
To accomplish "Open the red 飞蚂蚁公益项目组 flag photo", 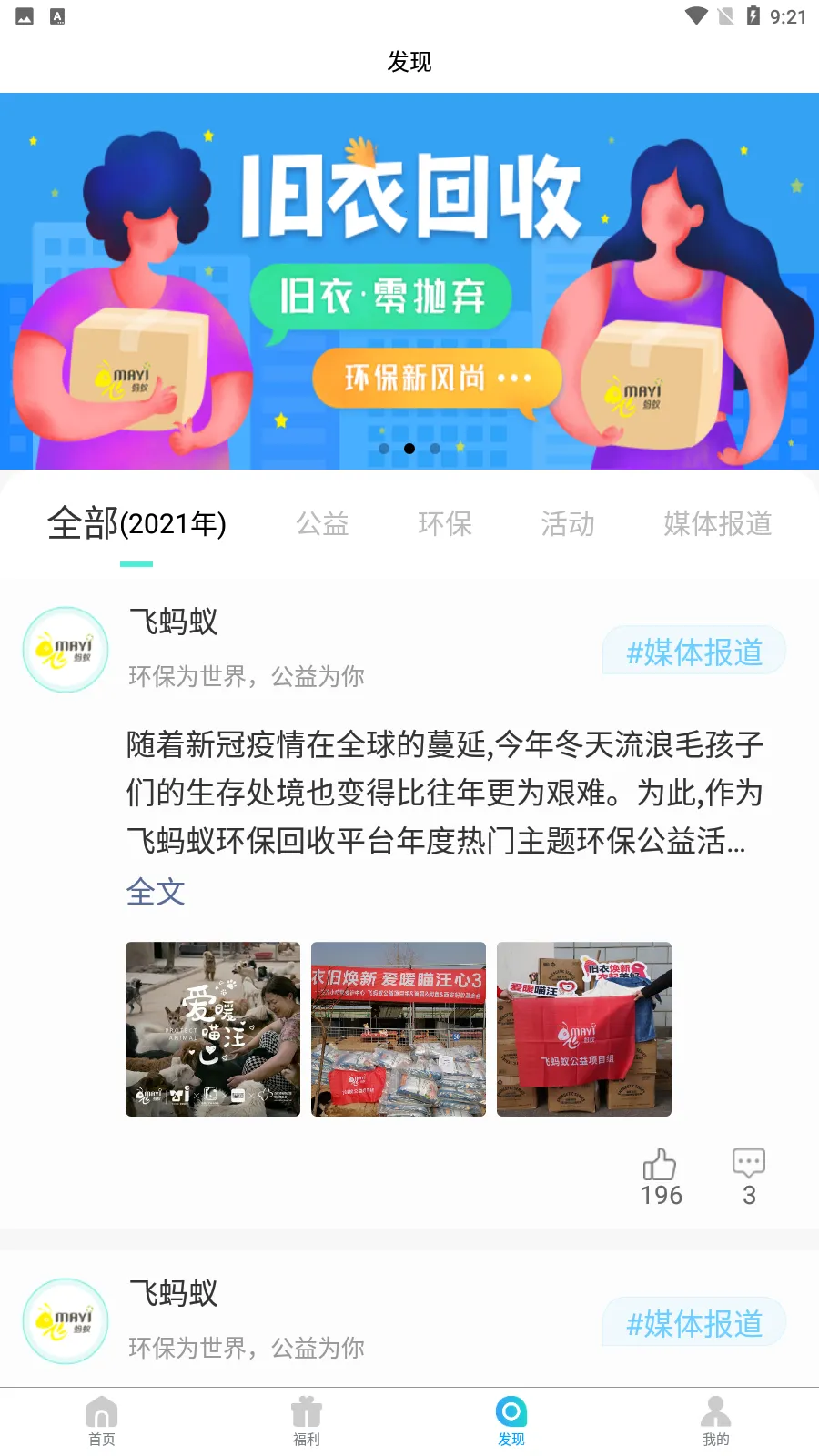I will point(584,1029).
